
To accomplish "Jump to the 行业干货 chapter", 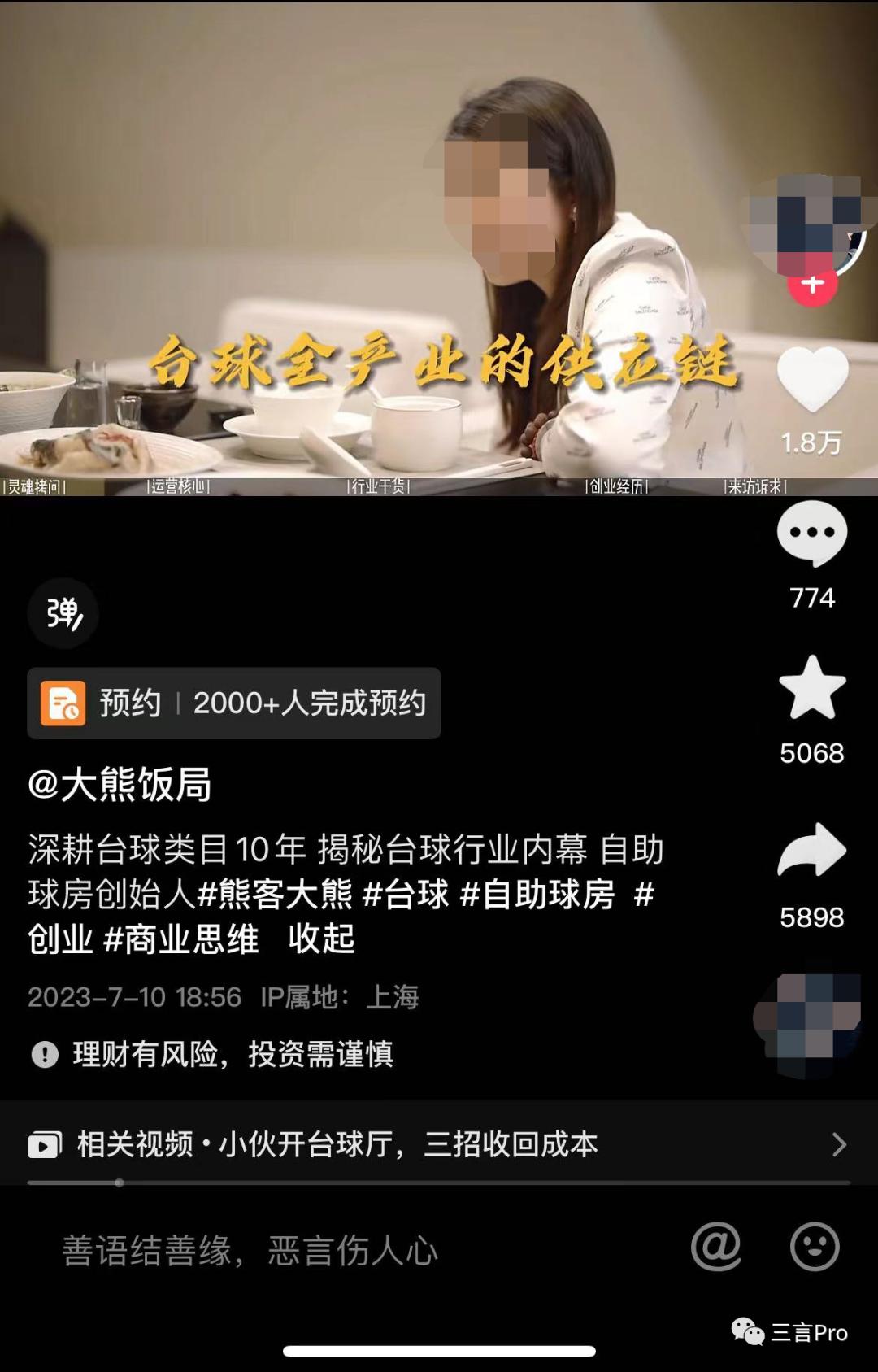I will (x=379, y=486).
